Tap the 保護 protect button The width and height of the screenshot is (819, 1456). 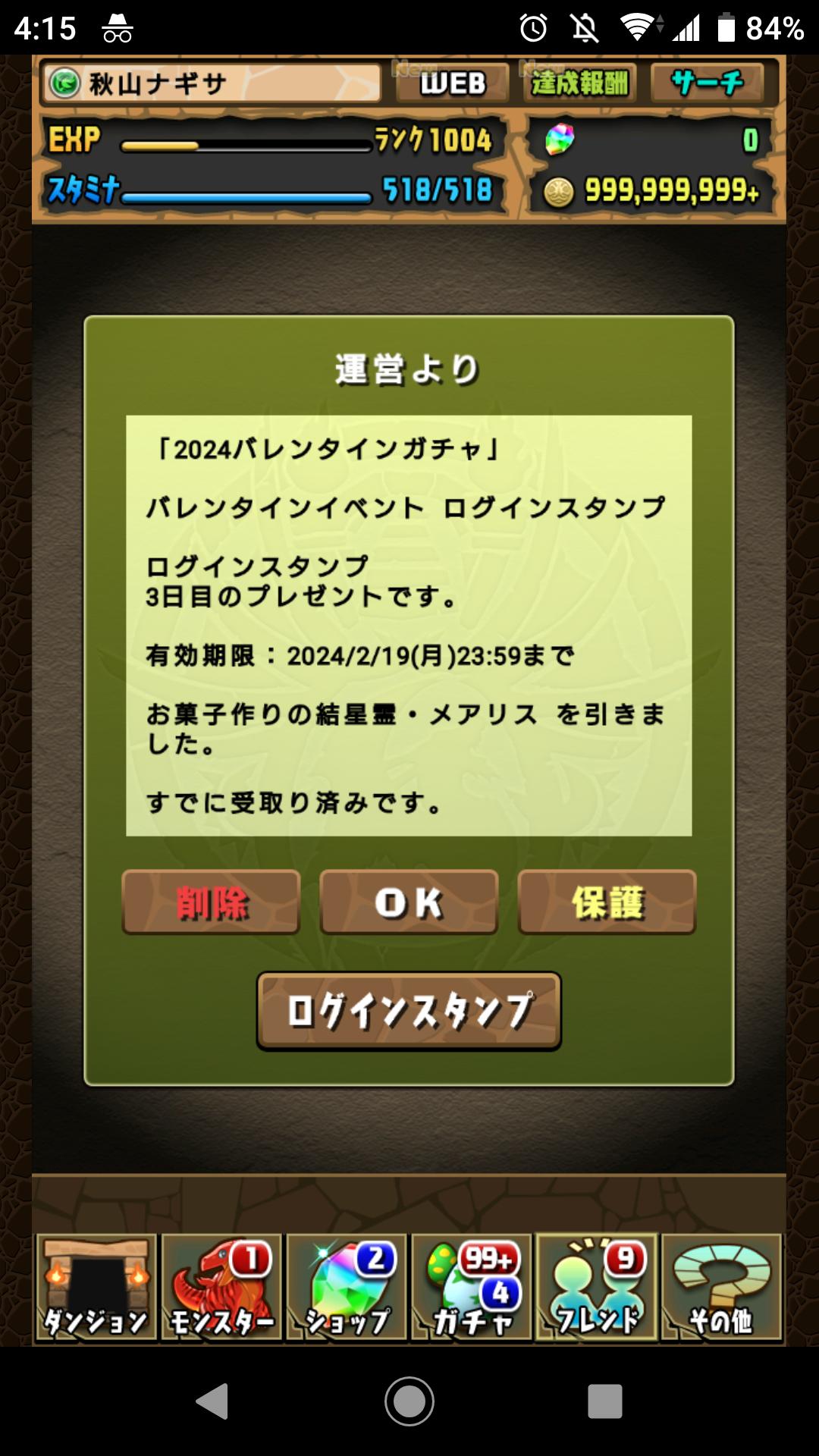(607, 902)
